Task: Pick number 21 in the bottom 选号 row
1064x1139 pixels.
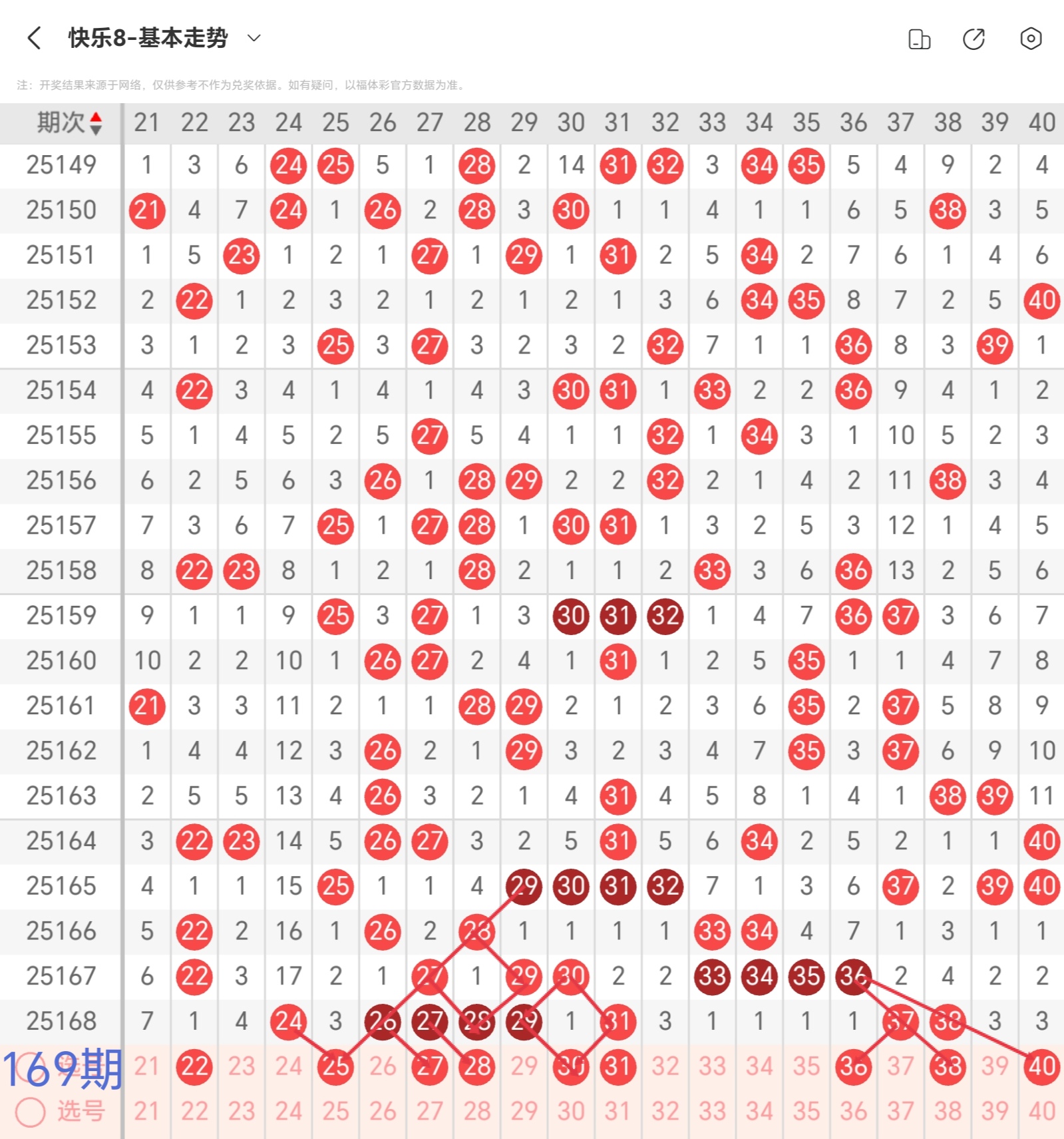Action: coord(147,1111)
